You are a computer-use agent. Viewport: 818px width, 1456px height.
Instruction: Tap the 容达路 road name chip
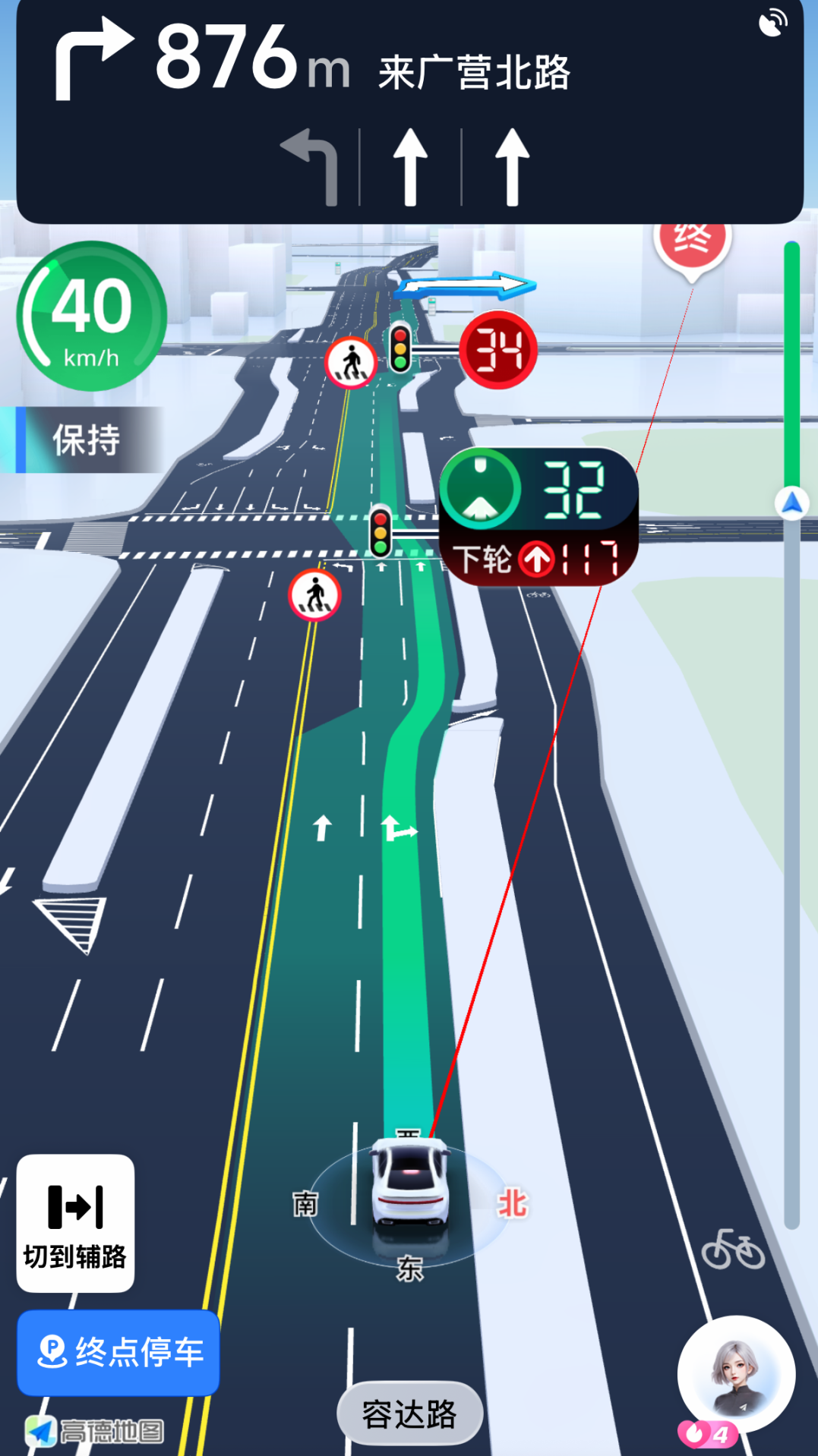click(x=409, y=1413)
